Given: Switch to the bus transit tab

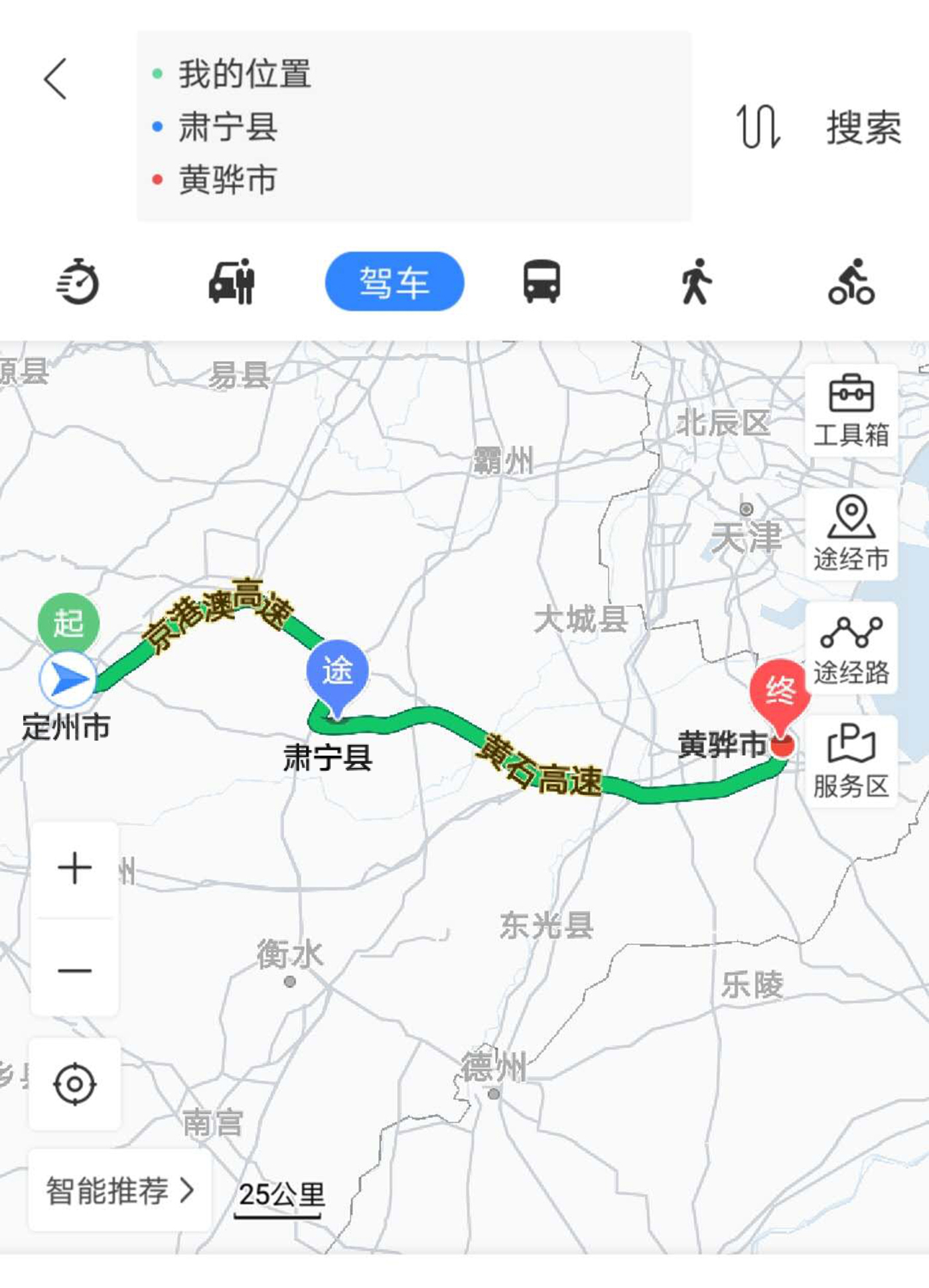Looking at the screenshot, I should pos(541,281).
